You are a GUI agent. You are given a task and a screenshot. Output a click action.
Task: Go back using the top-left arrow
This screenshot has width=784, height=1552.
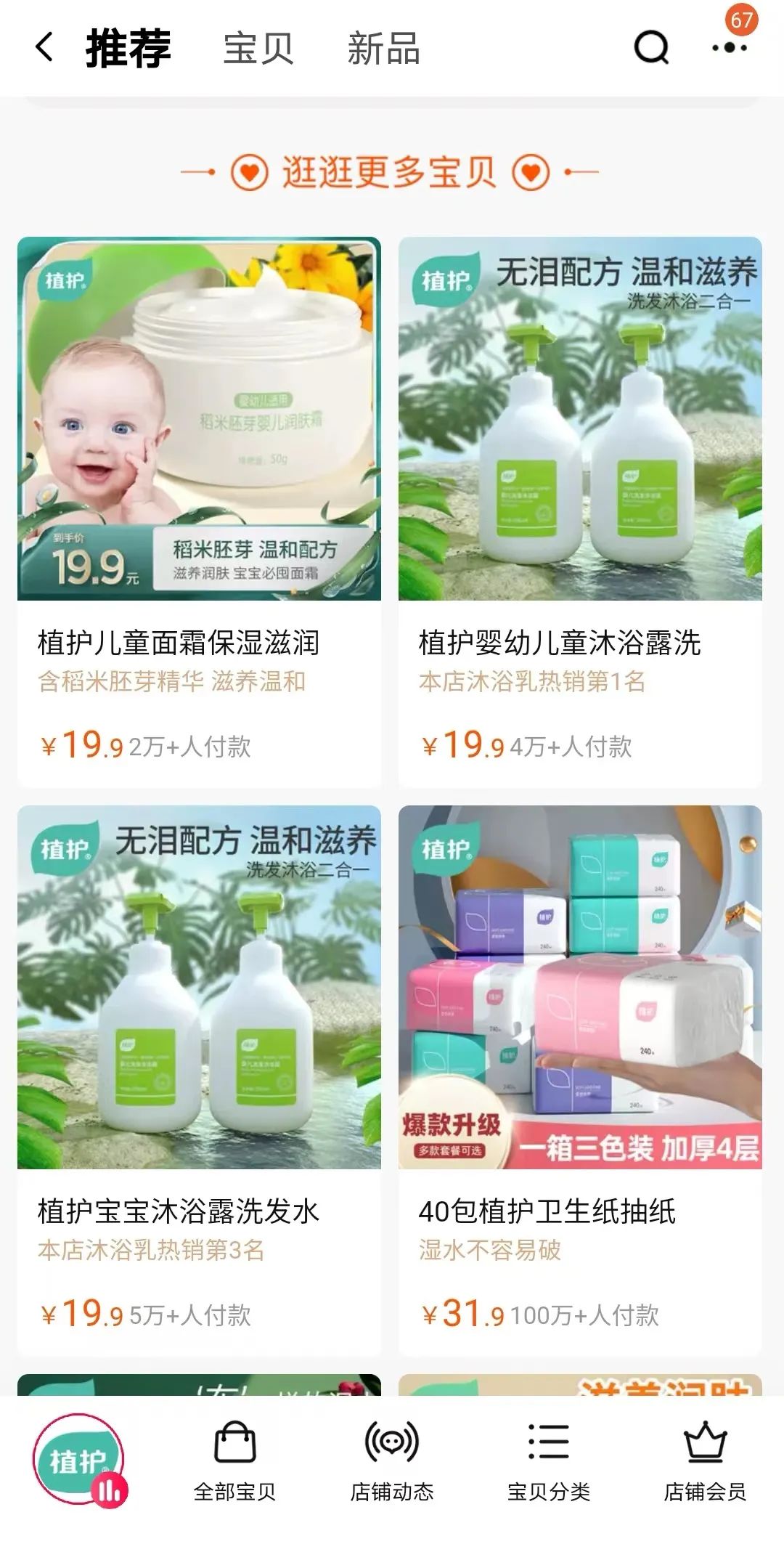(x=44, y=47)
